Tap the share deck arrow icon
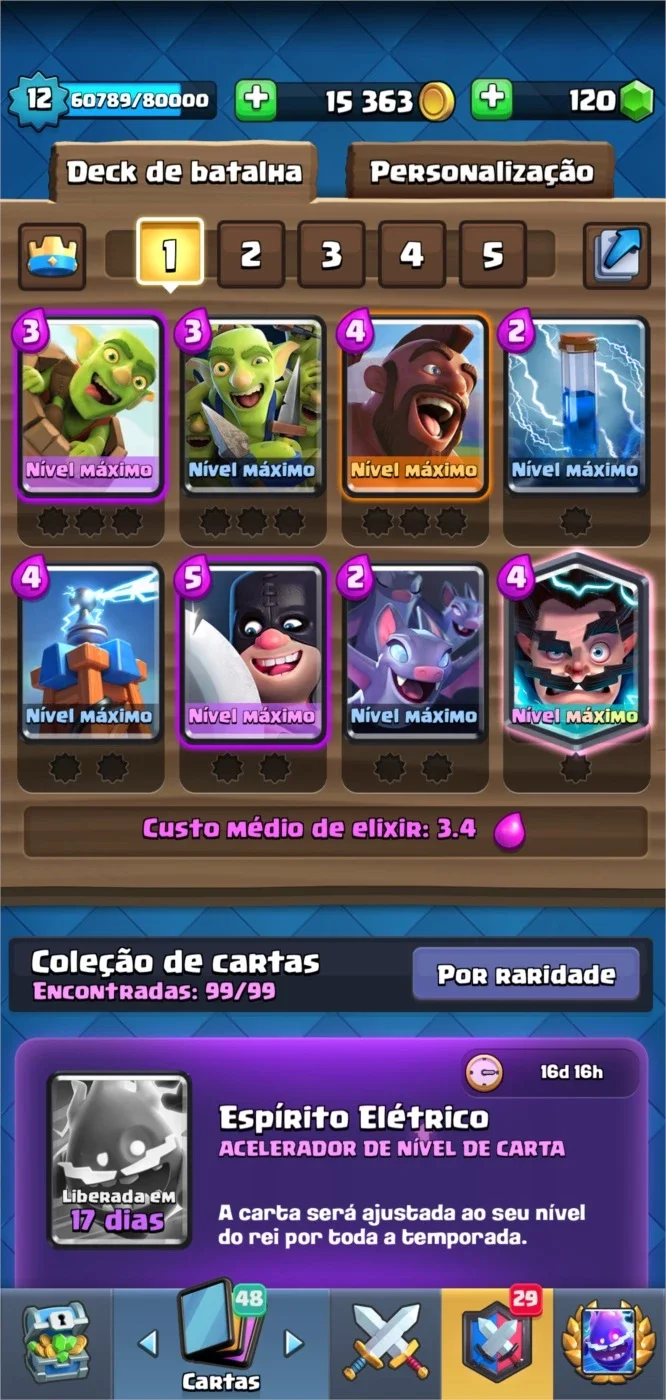This screenshot has width=666, height=1400. click(x=616, y=256)
